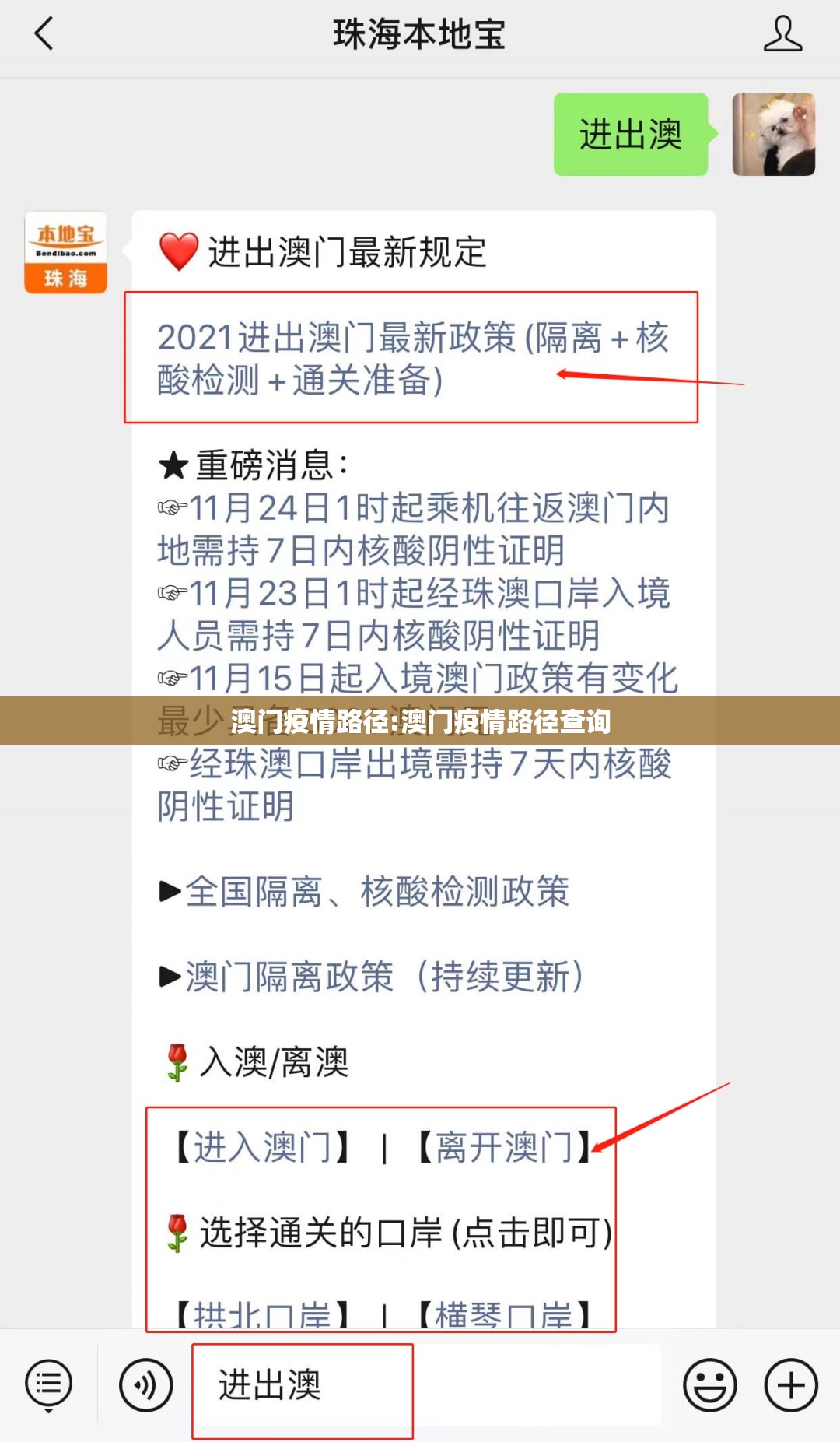
Task: Open 经珠澳口岸出境需持7天内核酸 link
Action: tap(412, 784)
